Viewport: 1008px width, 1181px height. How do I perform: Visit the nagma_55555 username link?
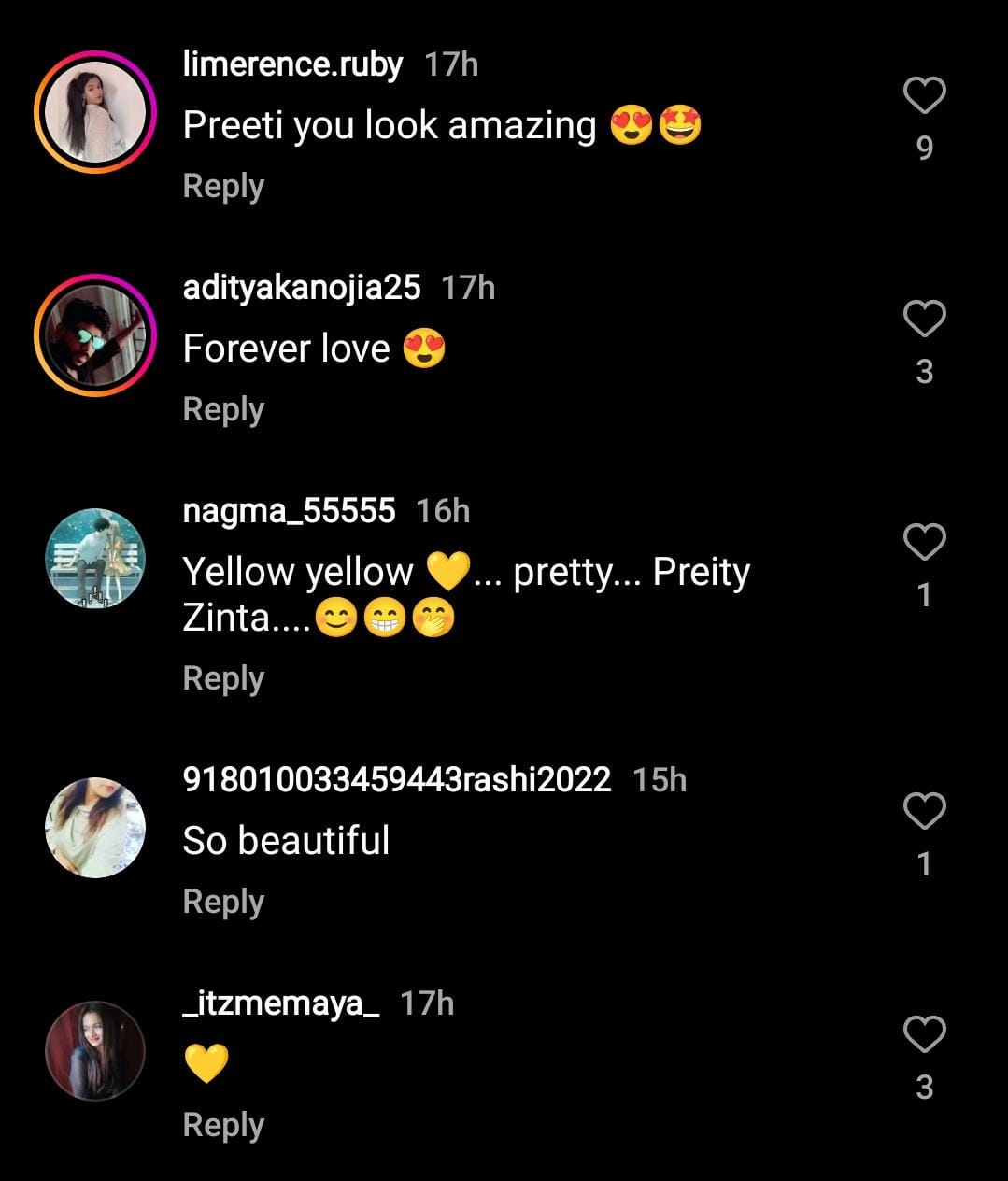289,511
